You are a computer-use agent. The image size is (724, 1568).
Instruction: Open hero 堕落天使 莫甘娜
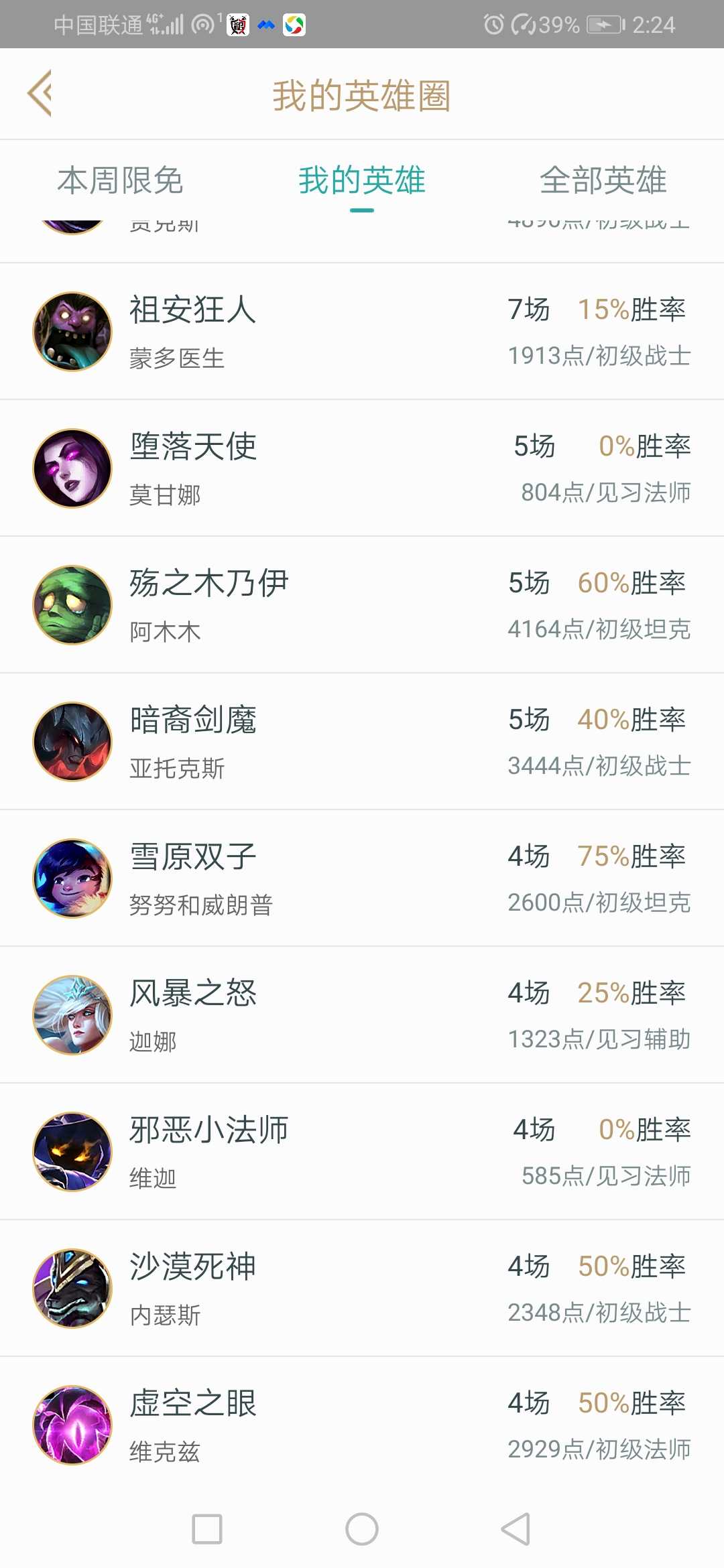(362, 468)
